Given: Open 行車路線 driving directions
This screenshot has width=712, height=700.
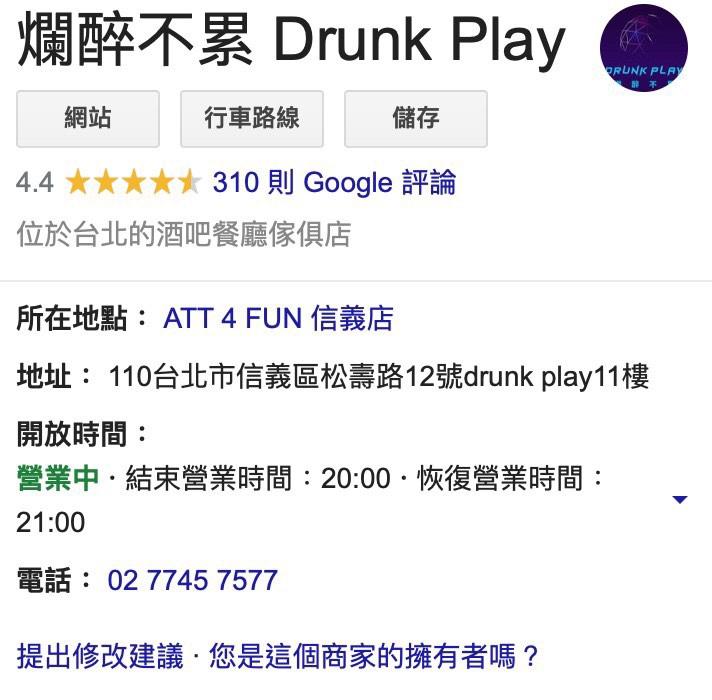Looking at the screenshot, I should 252,118.
